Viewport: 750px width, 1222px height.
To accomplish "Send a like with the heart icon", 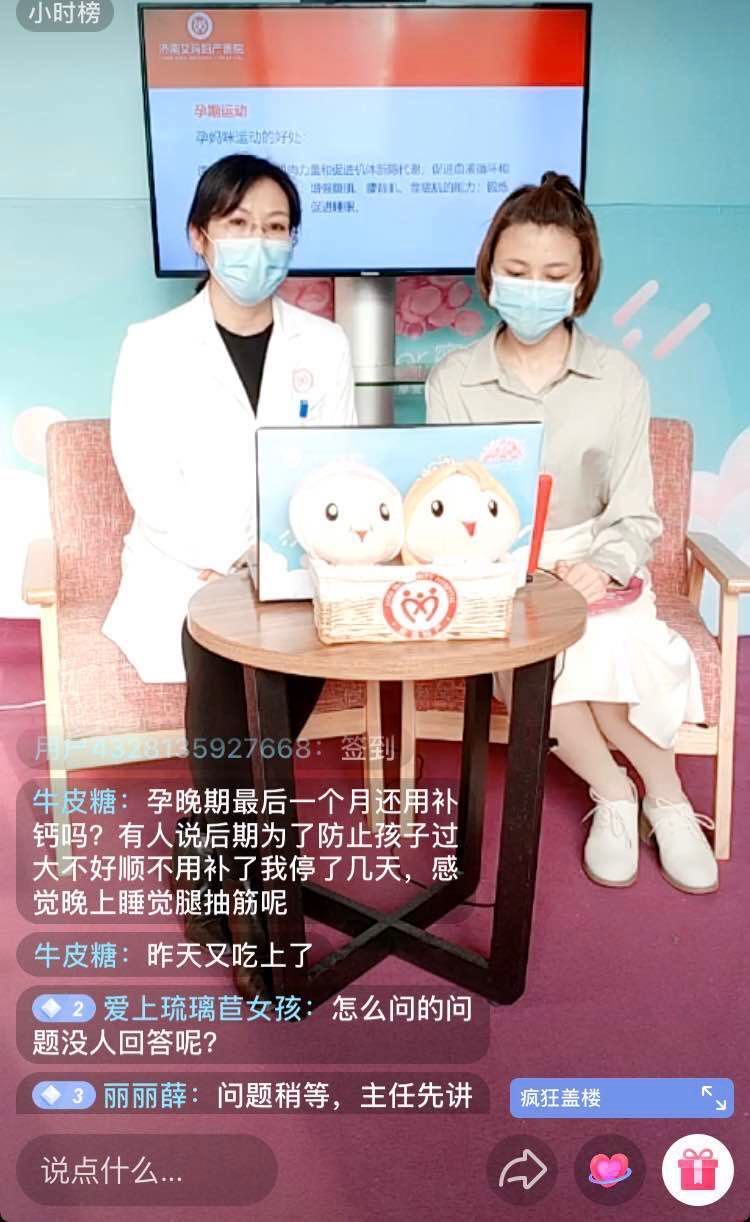I will tap(609, 1170).
